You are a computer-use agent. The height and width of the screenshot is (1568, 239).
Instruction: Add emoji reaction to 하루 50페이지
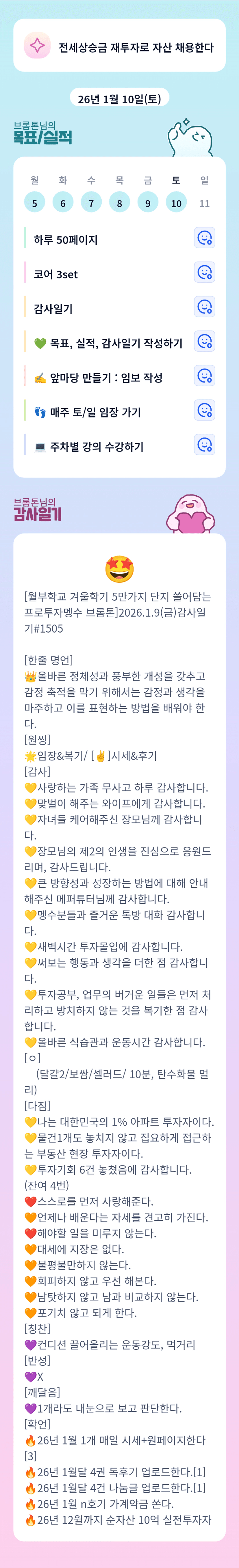point(204,238)
